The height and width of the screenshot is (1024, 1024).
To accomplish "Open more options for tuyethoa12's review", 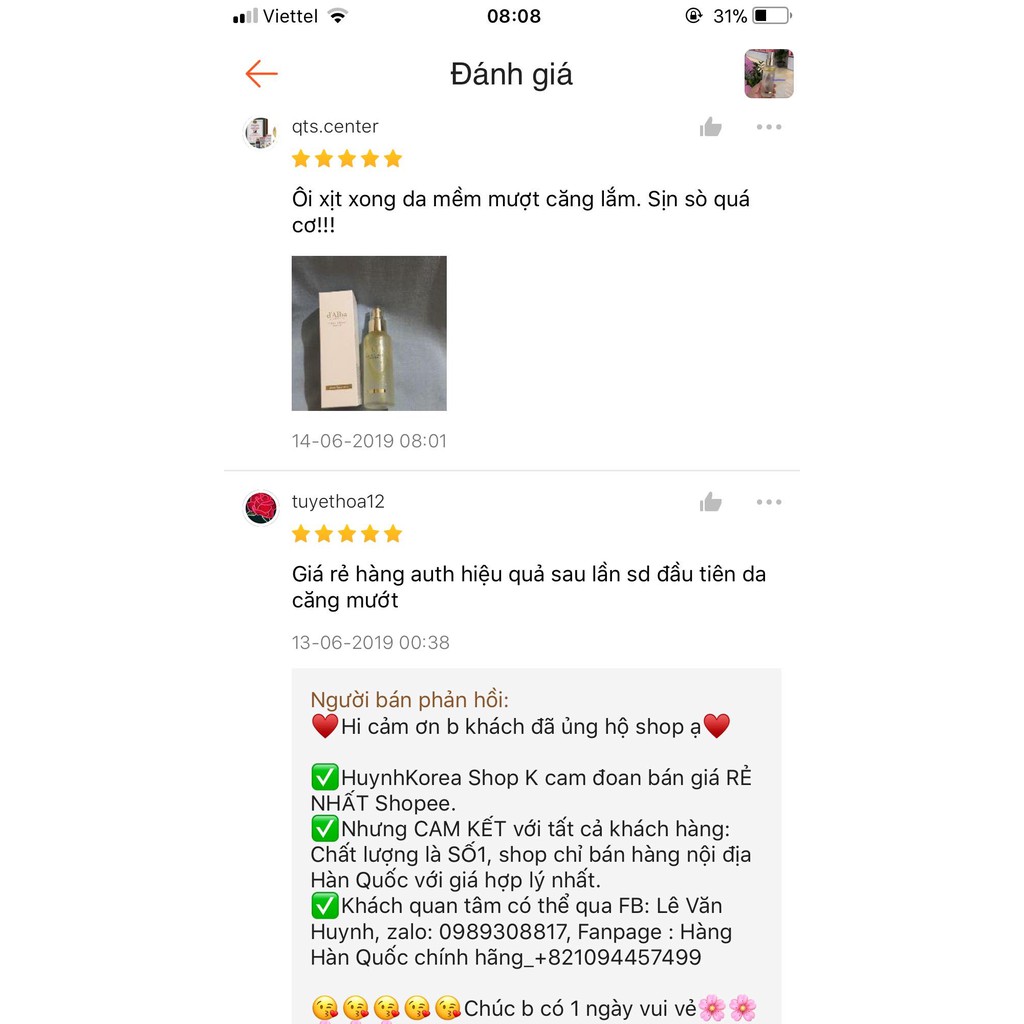I will [x=769, y=502].
